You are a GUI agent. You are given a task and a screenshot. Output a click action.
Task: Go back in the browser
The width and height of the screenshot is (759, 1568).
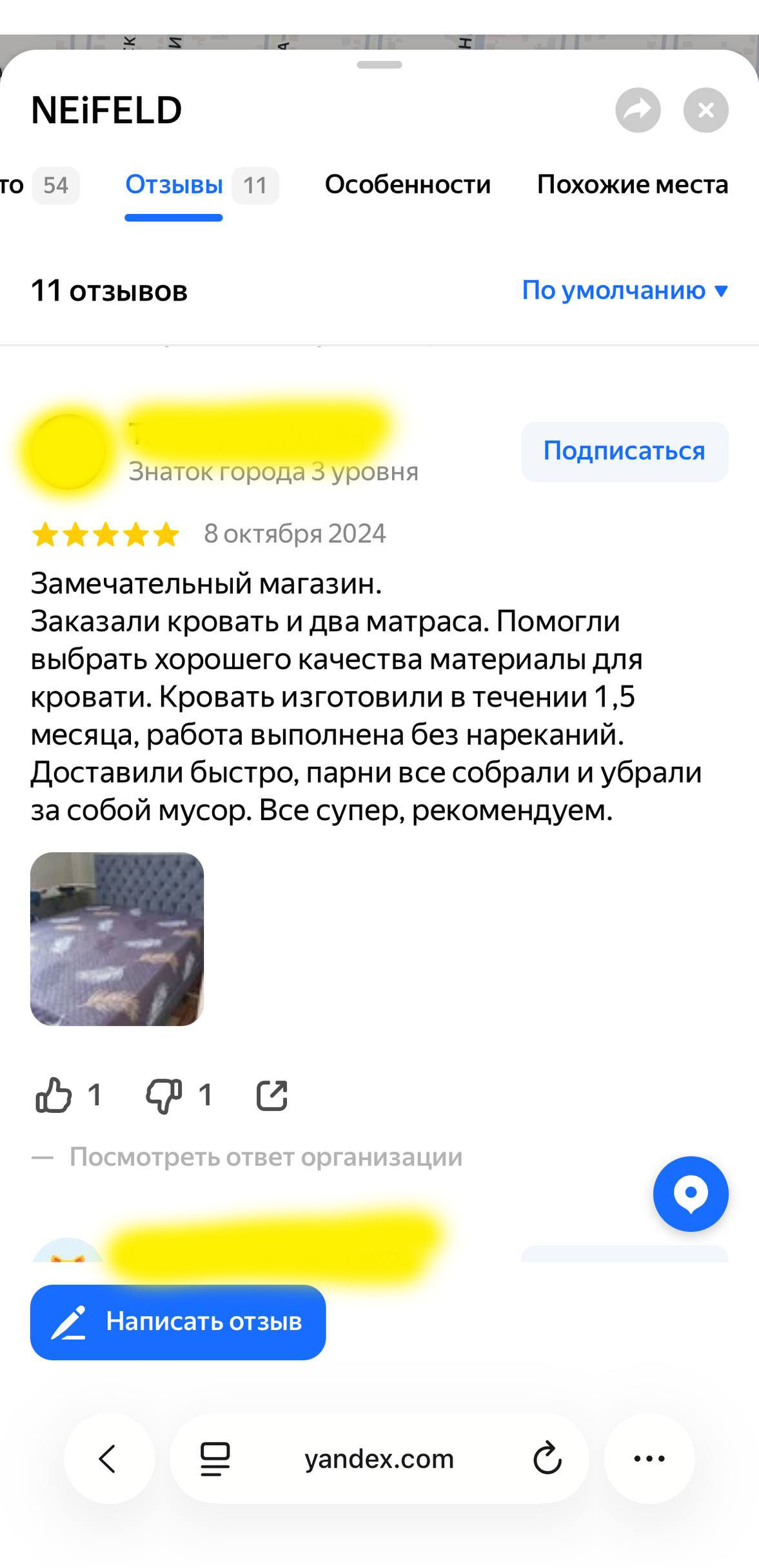(108, 1458)
